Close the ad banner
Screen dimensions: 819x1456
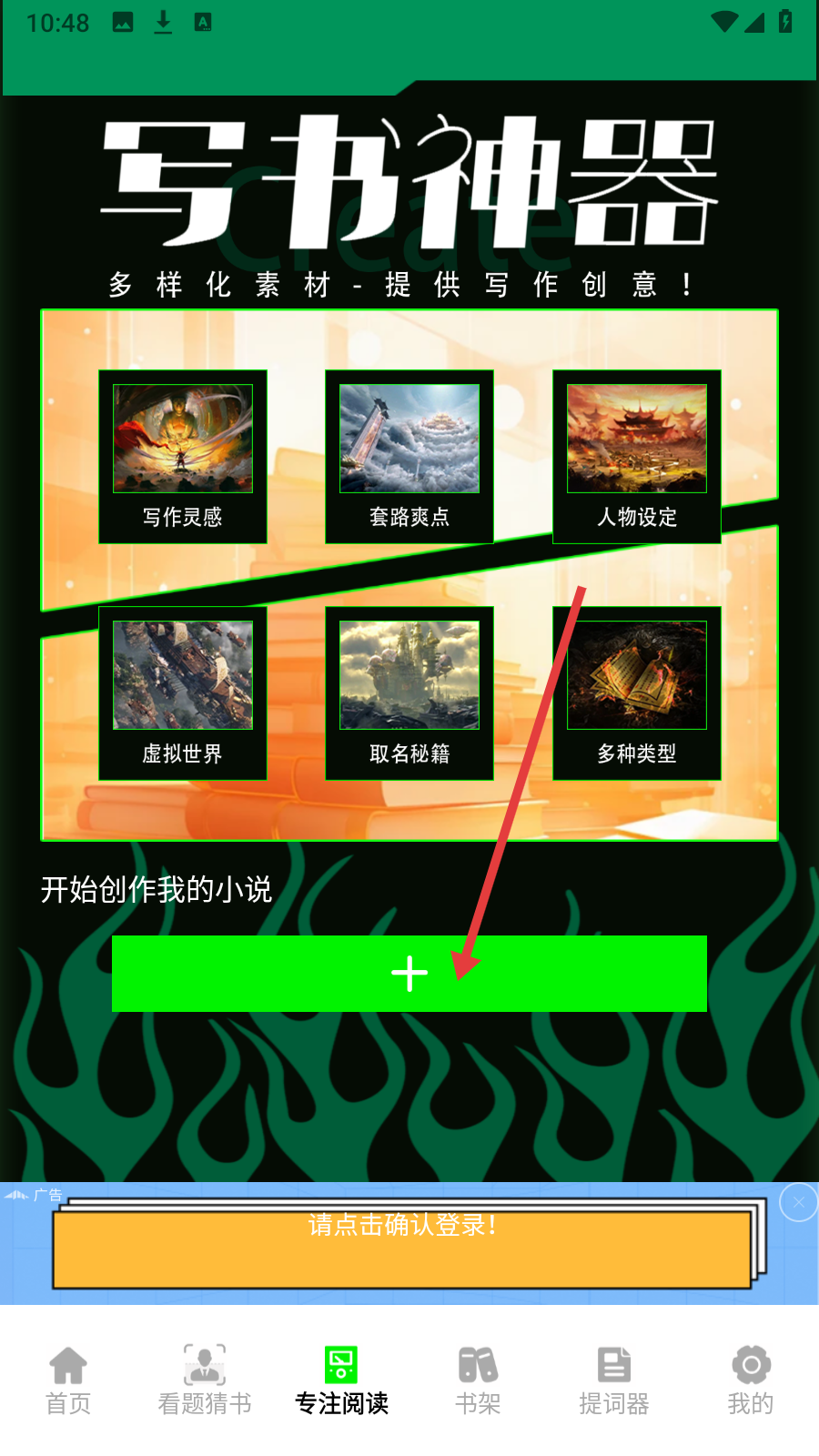[x=798, y=1203]
